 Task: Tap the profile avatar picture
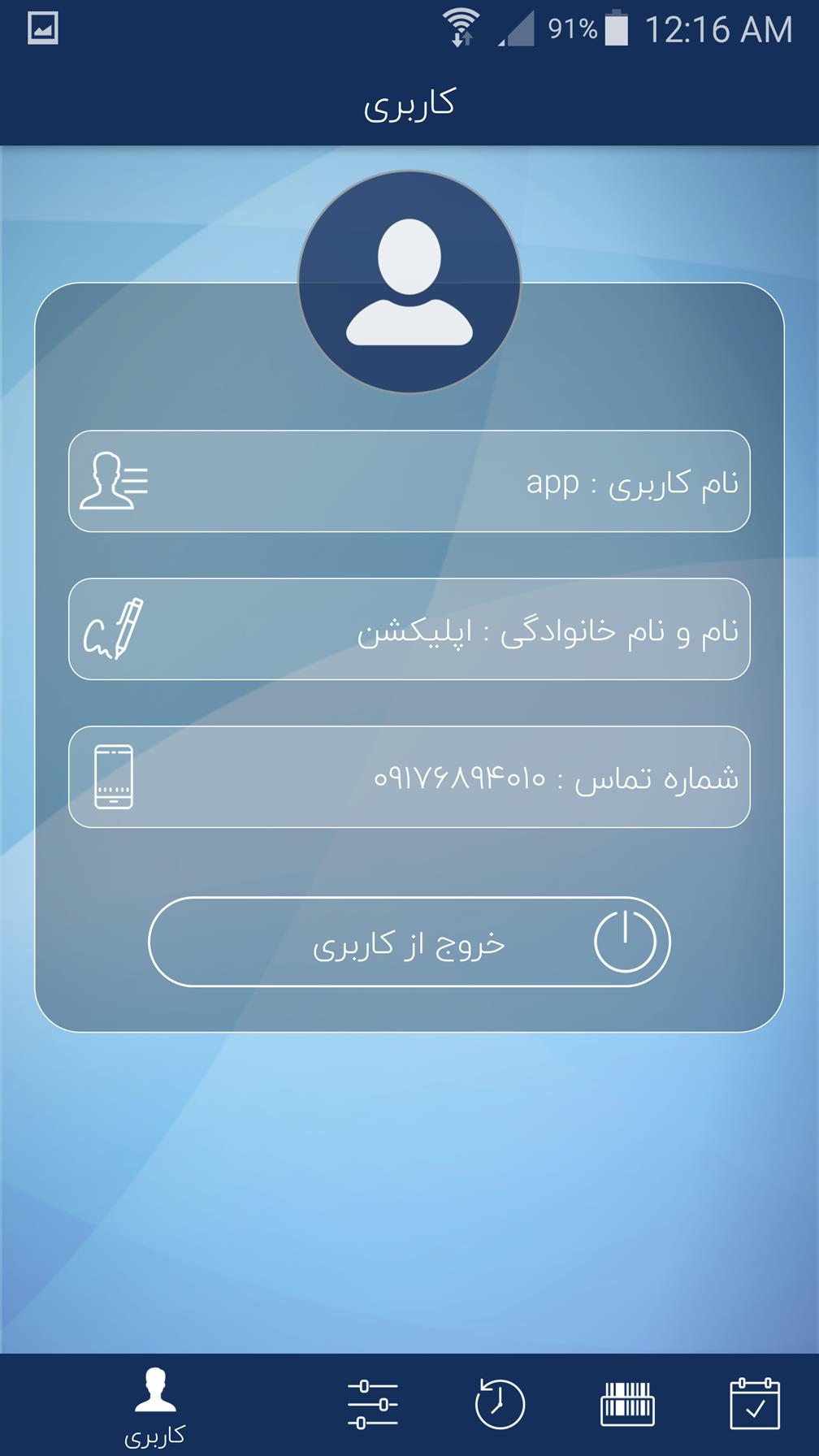point(409,281)
